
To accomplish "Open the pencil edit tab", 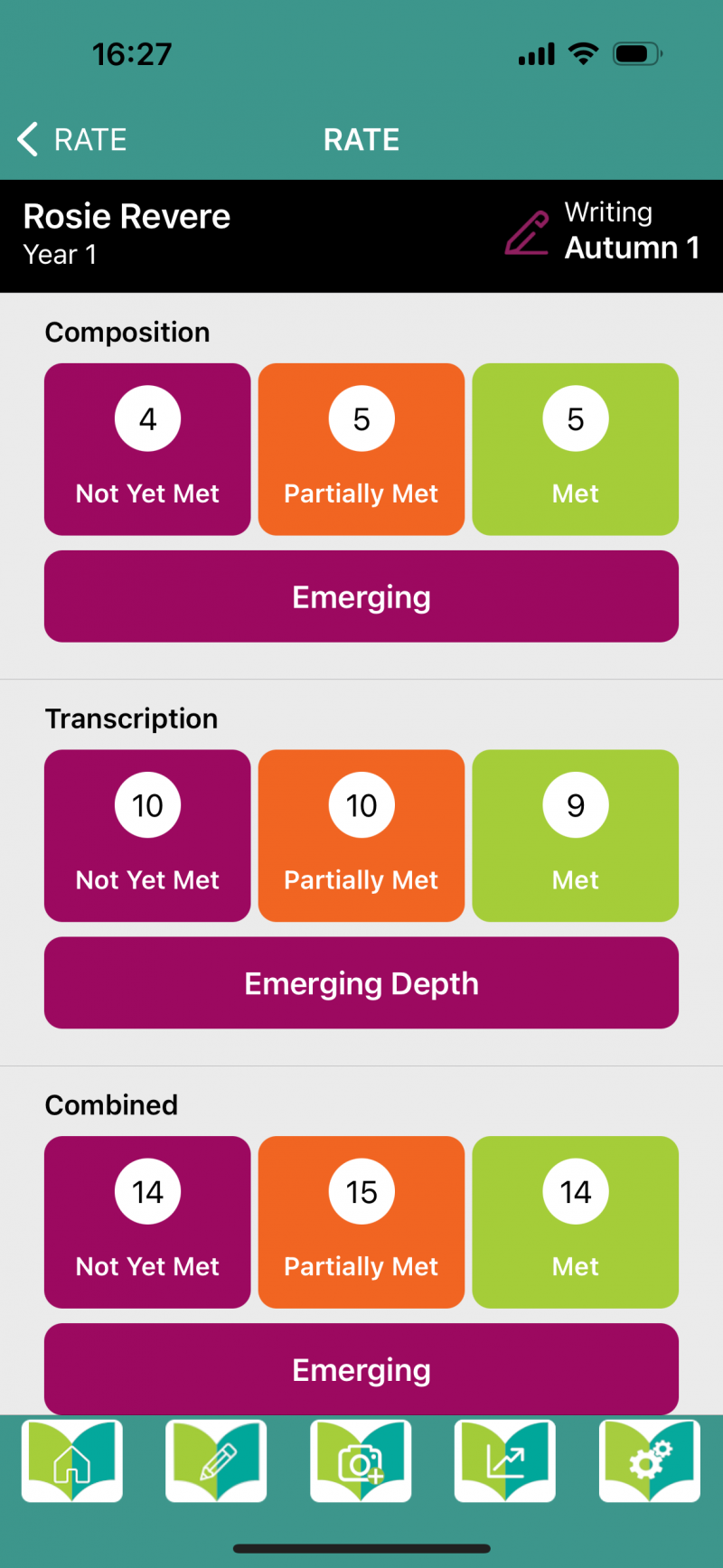I will click(216, 1461).
